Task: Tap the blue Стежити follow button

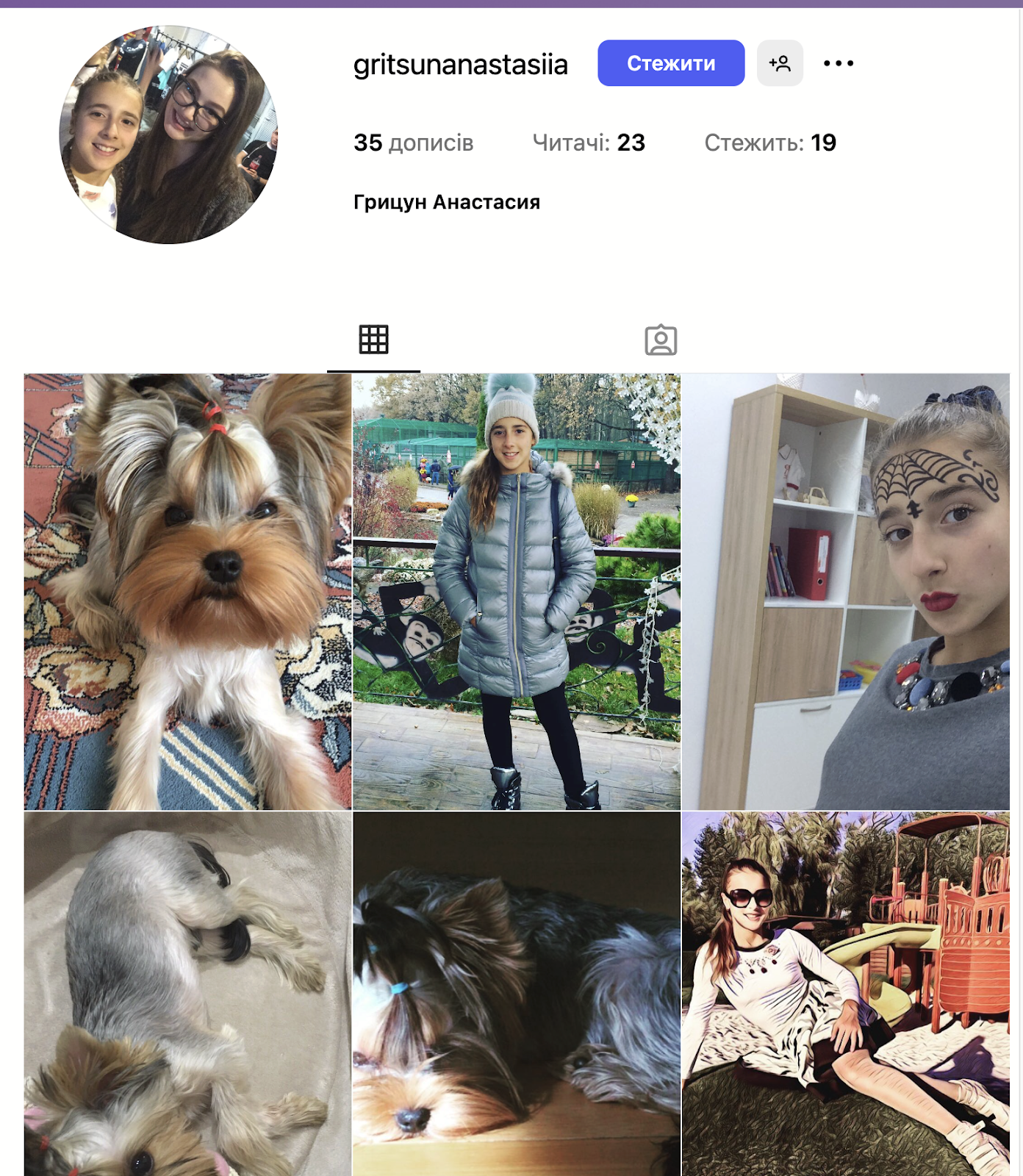Action: click(670, 63)
